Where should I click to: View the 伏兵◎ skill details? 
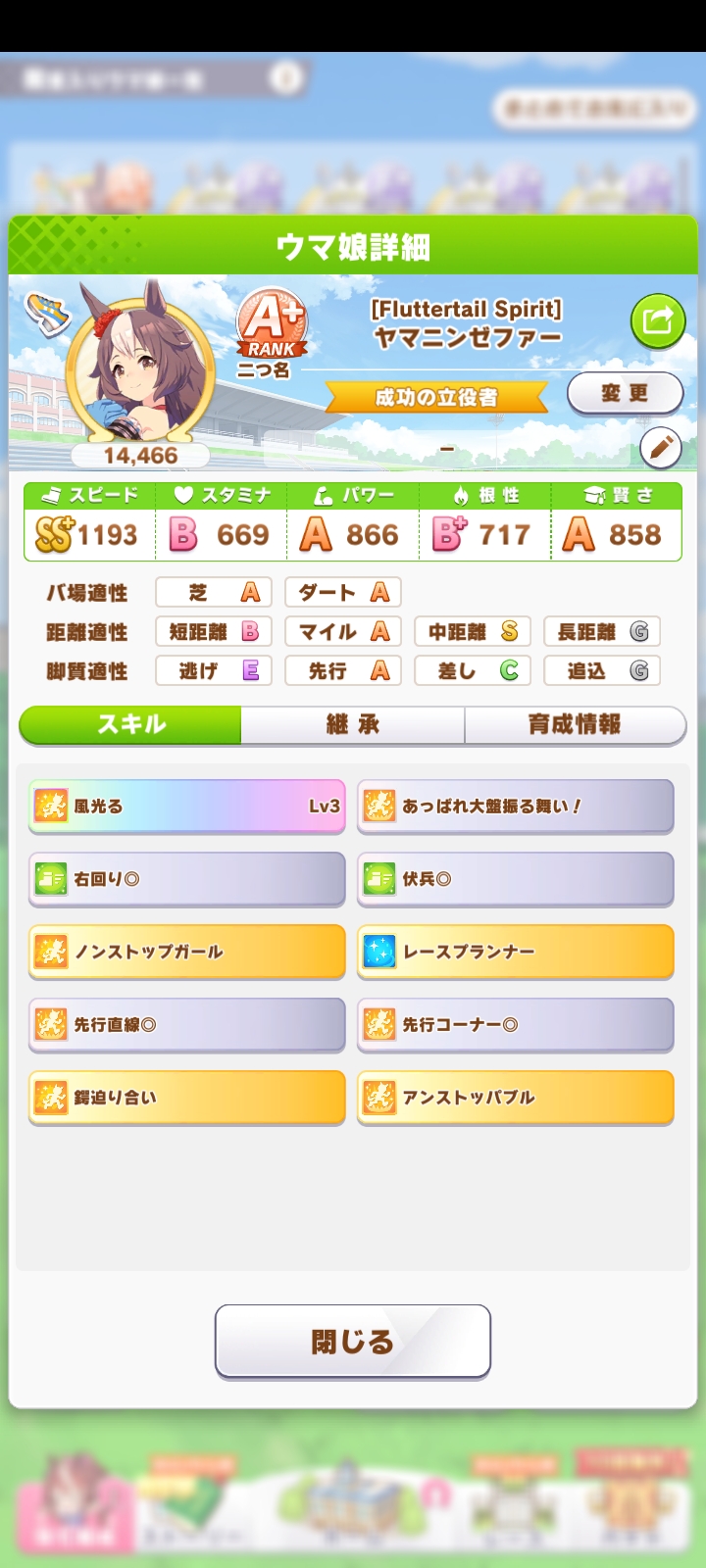click(x=516, y=879)
